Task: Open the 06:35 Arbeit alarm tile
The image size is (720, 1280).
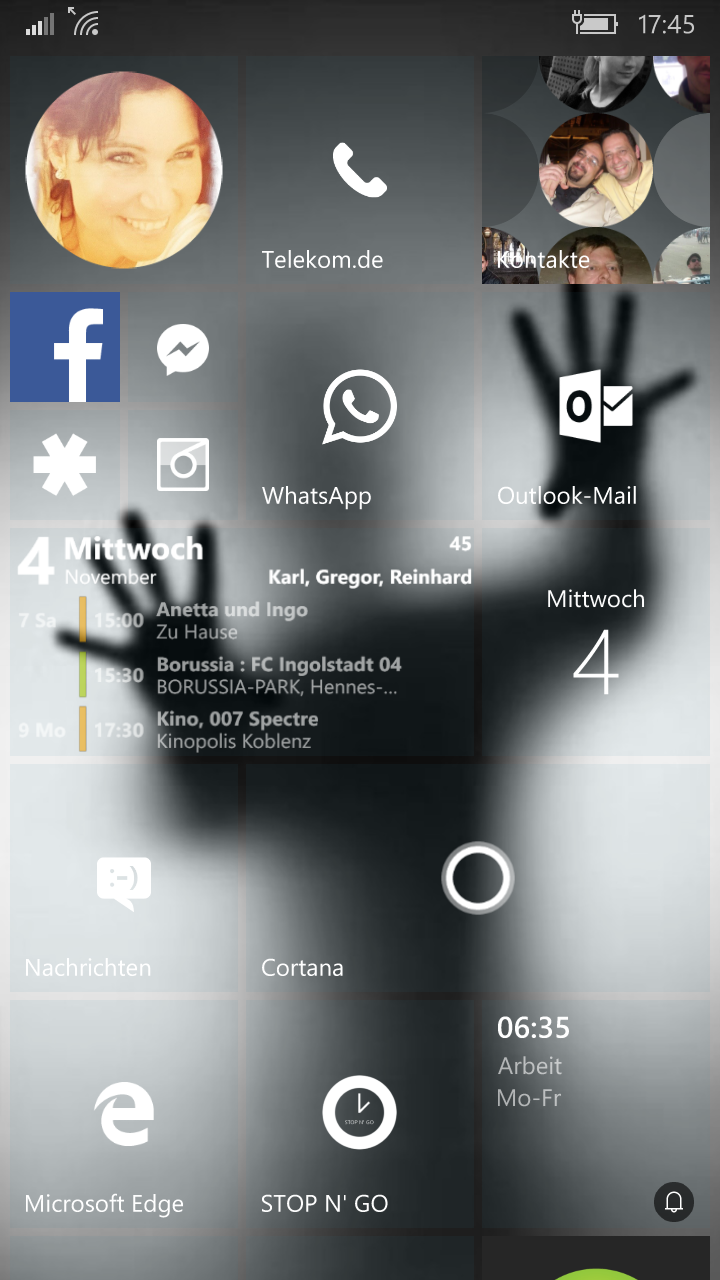Action: pos(596,1114)
